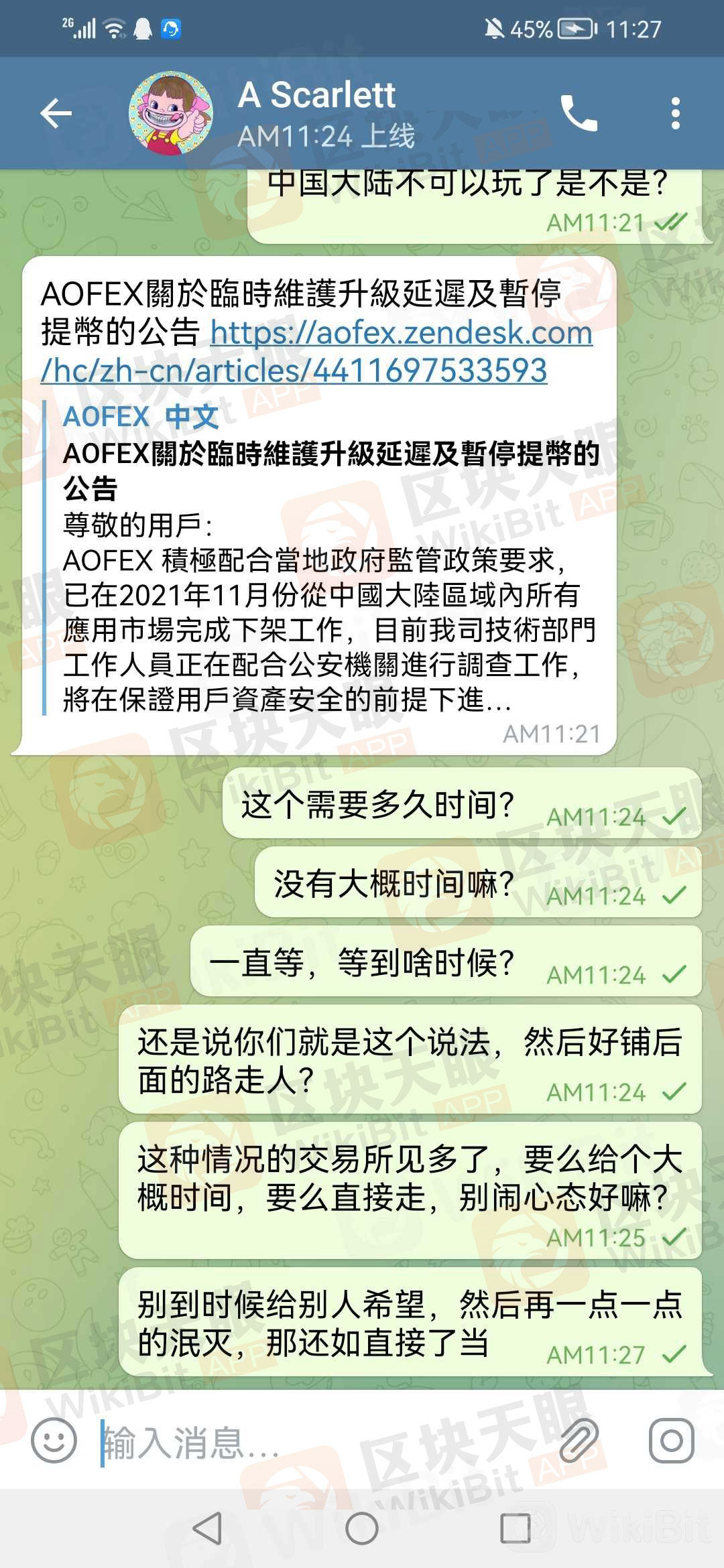Start a voice call with A Scarlett
Viewport: 724px width, 1568px height.
tap(579, 113)
